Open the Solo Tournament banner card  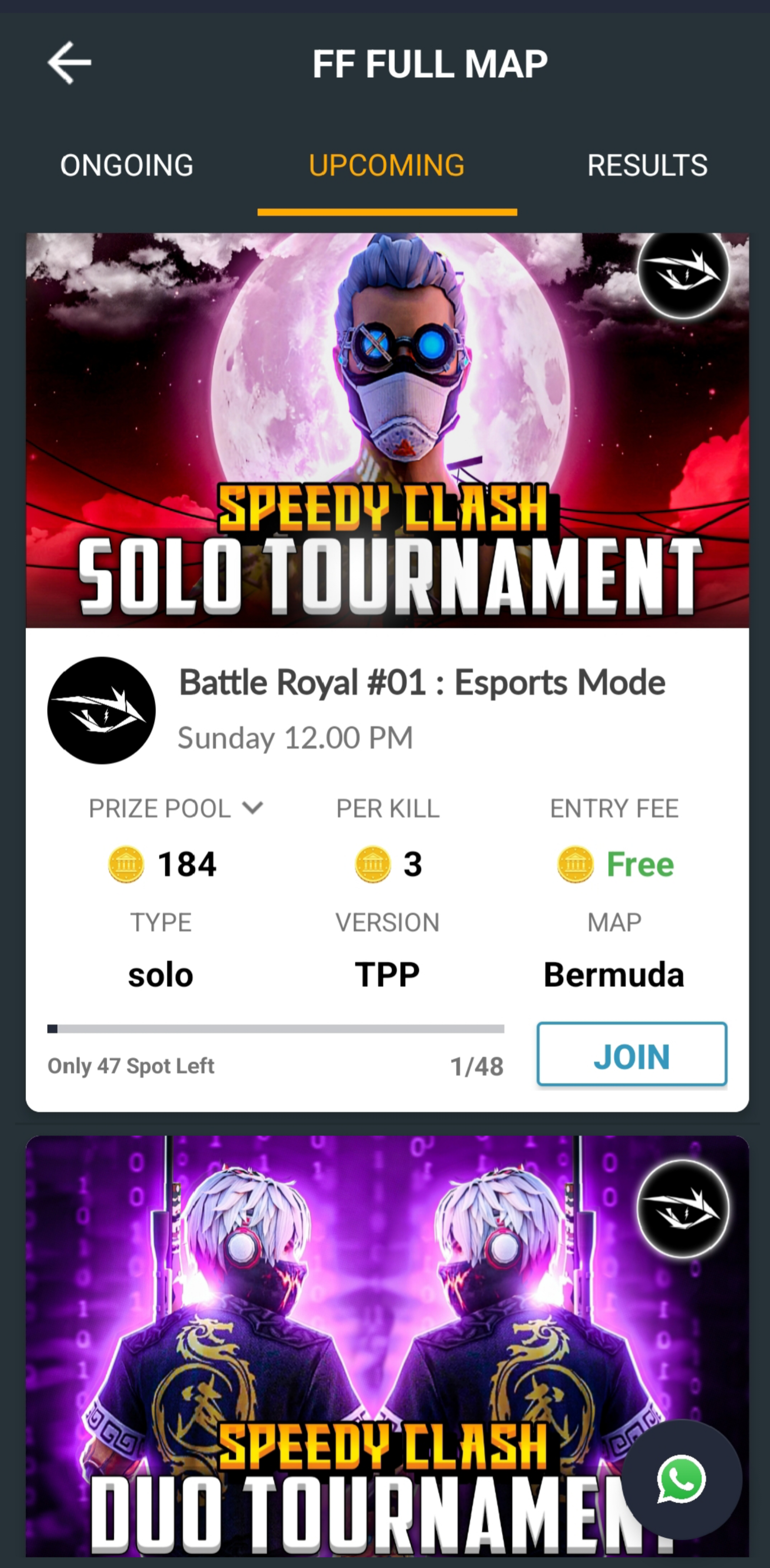click(x=387, y=430)
